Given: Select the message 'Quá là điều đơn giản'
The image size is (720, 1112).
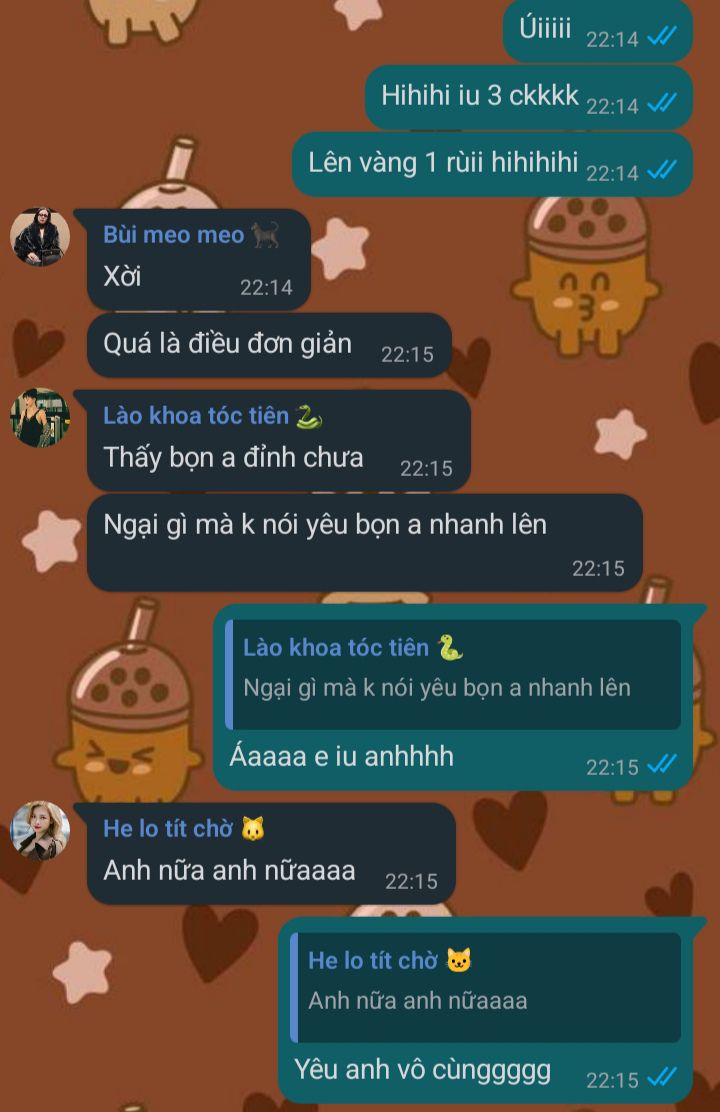Looking at the screenshot, I should point(228,344).
